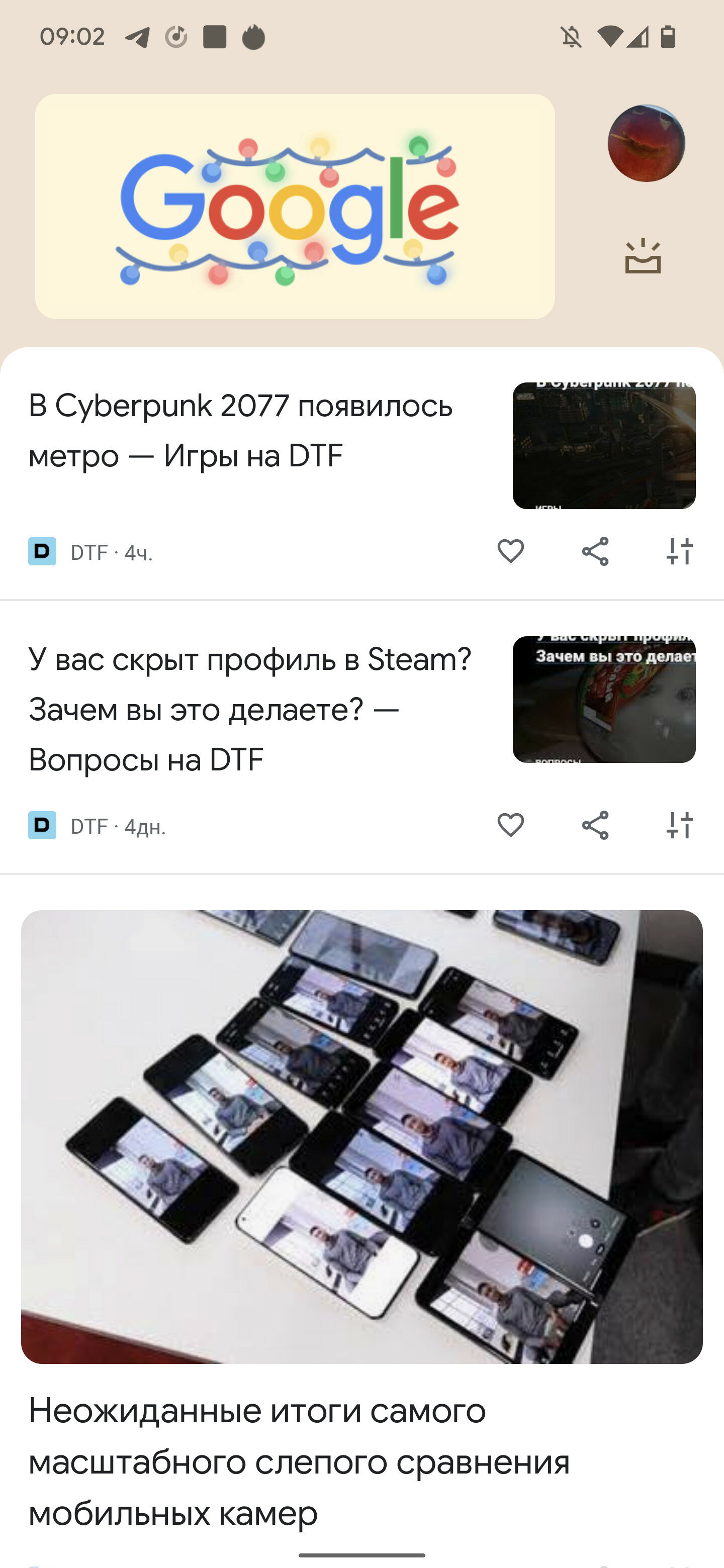Open the Cyberpunk 2077 metro article
Screen dimensions: 724x1568
240,430
